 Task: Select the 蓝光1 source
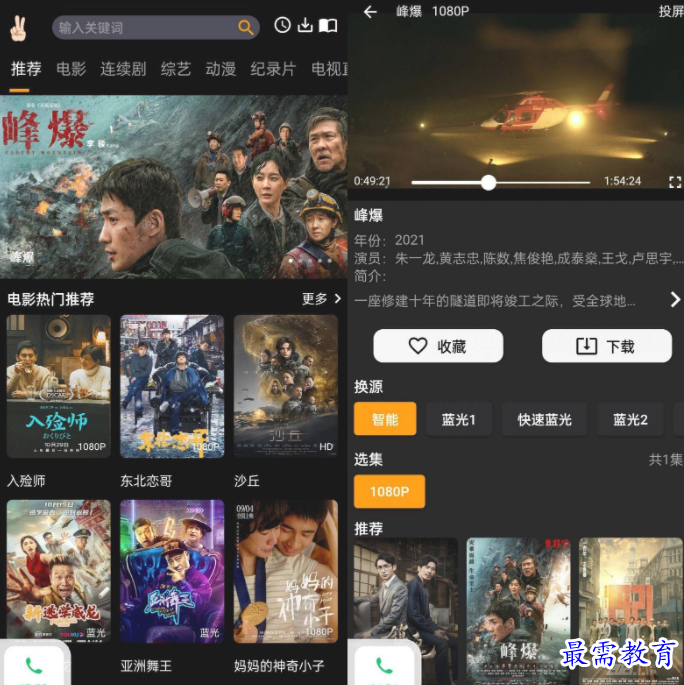click(459, 420)
